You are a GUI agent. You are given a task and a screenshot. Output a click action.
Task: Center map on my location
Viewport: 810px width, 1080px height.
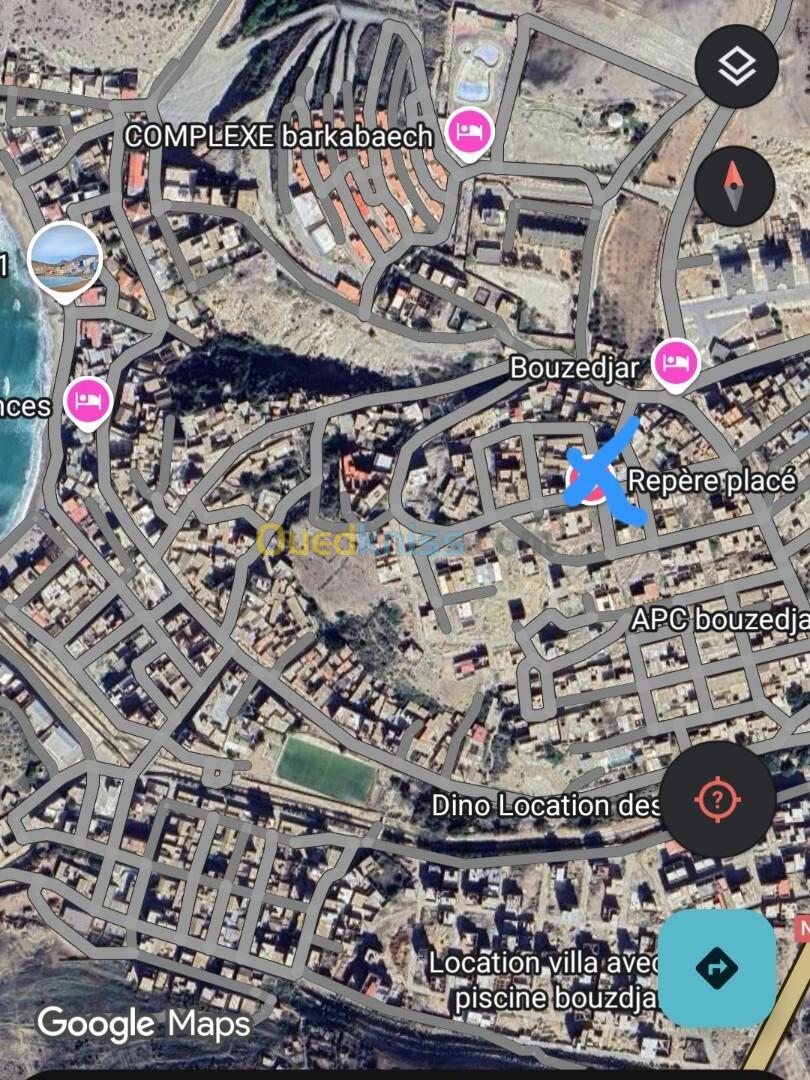click(x=716, y=799)
